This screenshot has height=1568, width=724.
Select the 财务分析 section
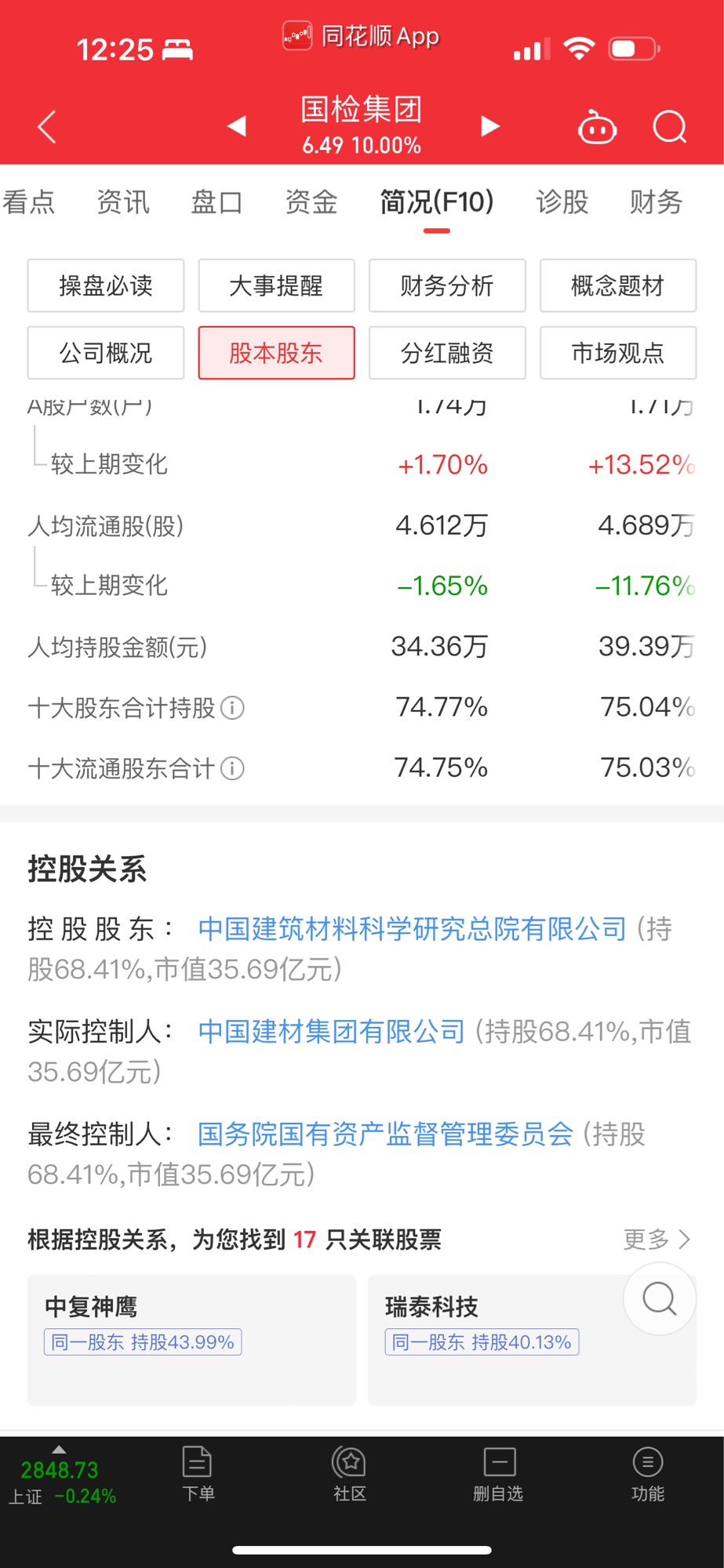(447, 285)
